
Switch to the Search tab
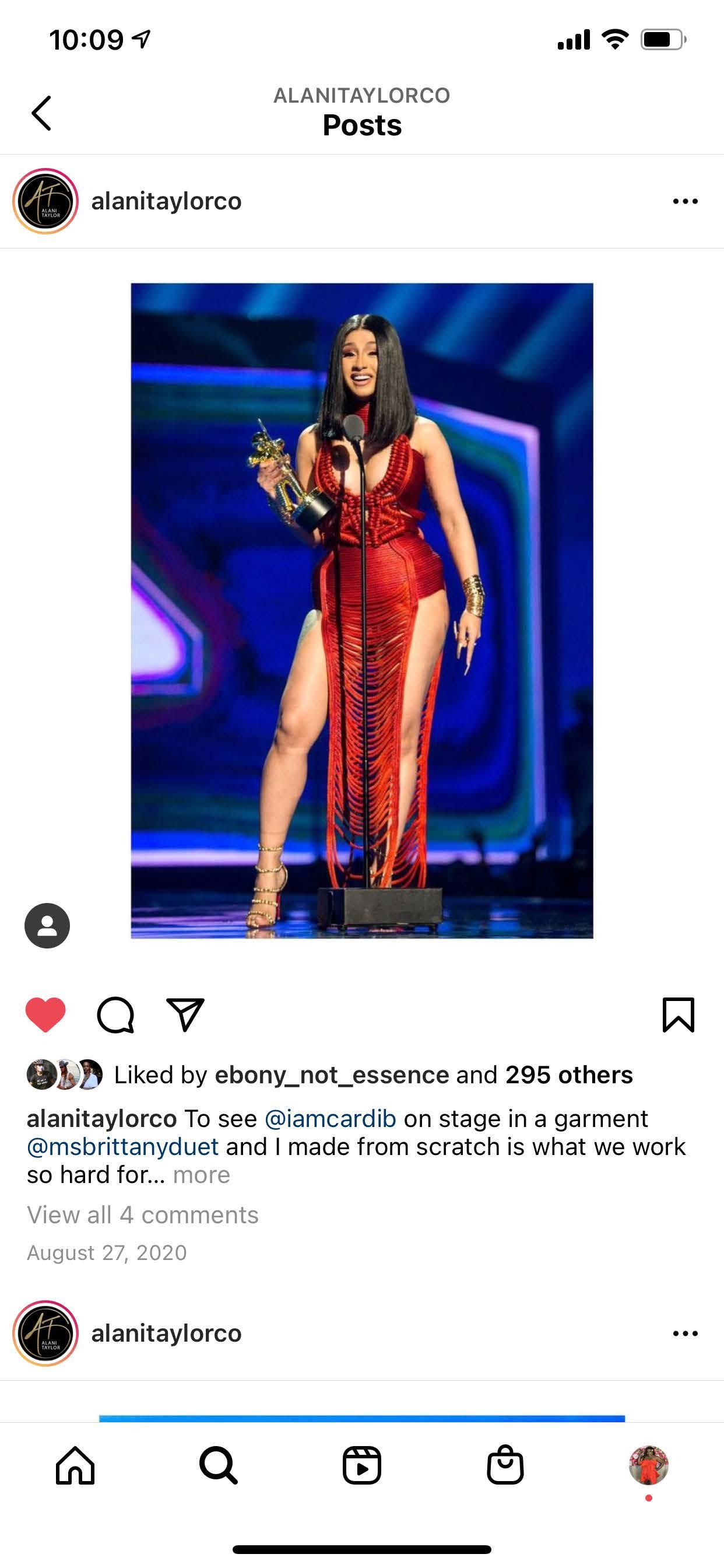[219, 1465]
